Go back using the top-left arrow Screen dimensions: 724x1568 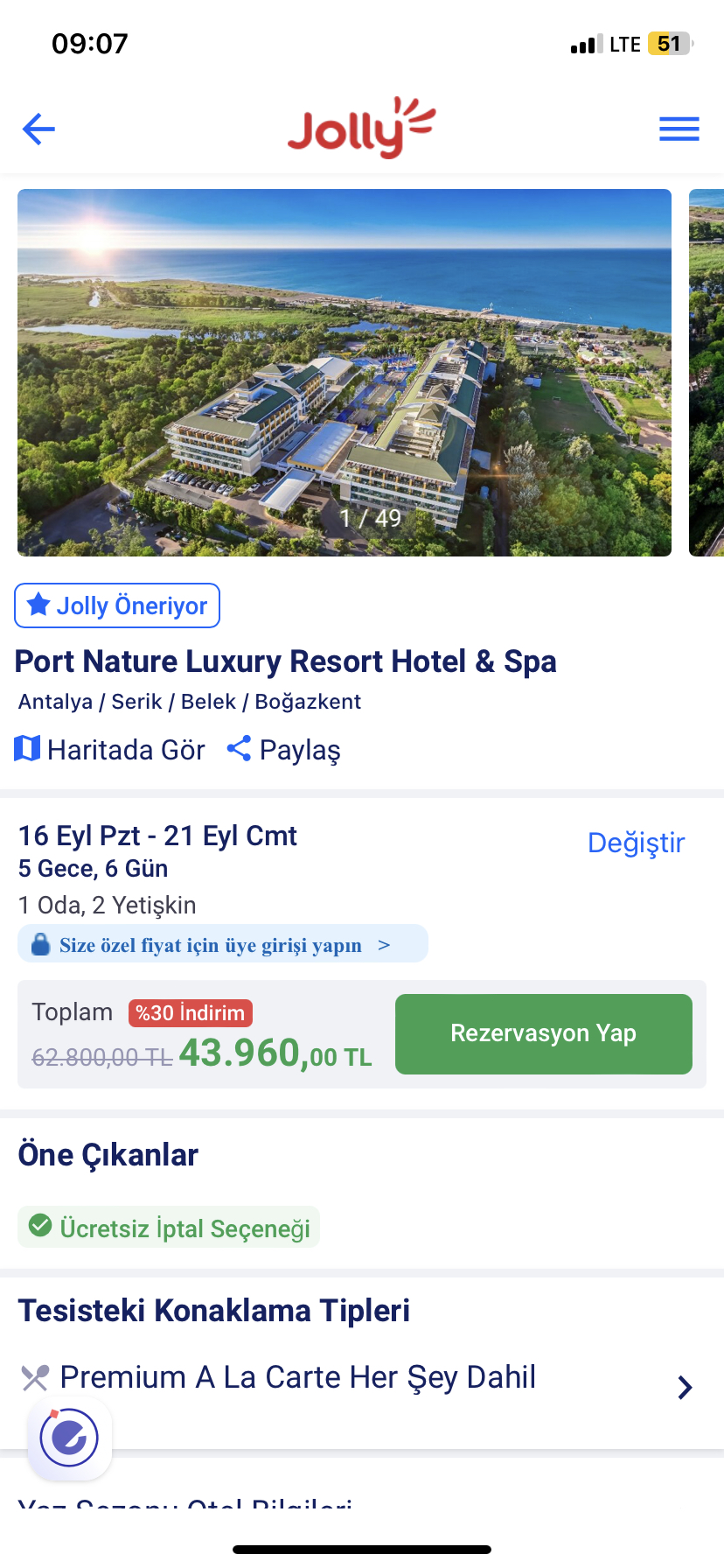38,129
